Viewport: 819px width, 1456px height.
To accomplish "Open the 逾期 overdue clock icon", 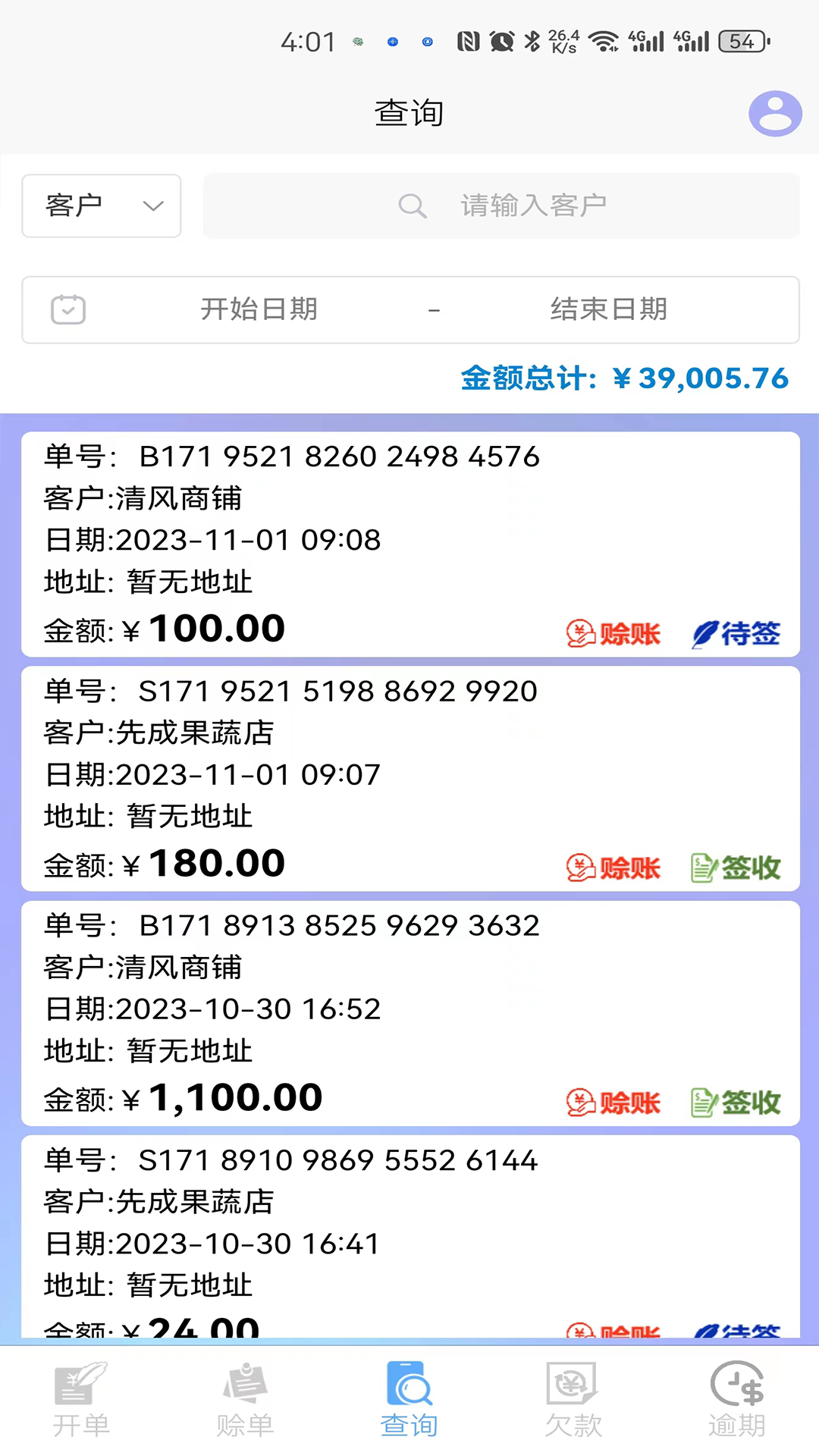I will (736, 1392).
